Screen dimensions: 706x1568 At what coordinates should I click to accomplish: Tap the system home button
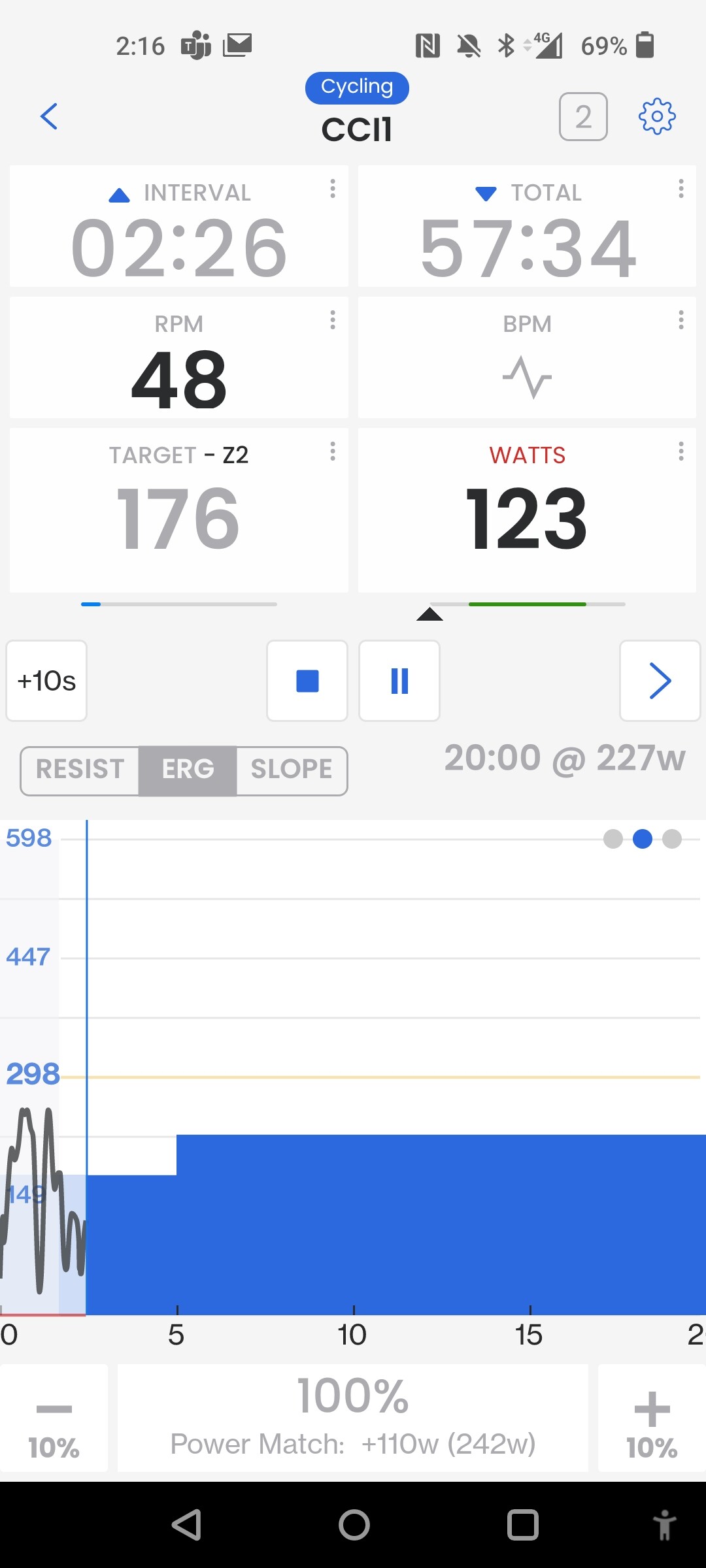(x=354, y=1526)
